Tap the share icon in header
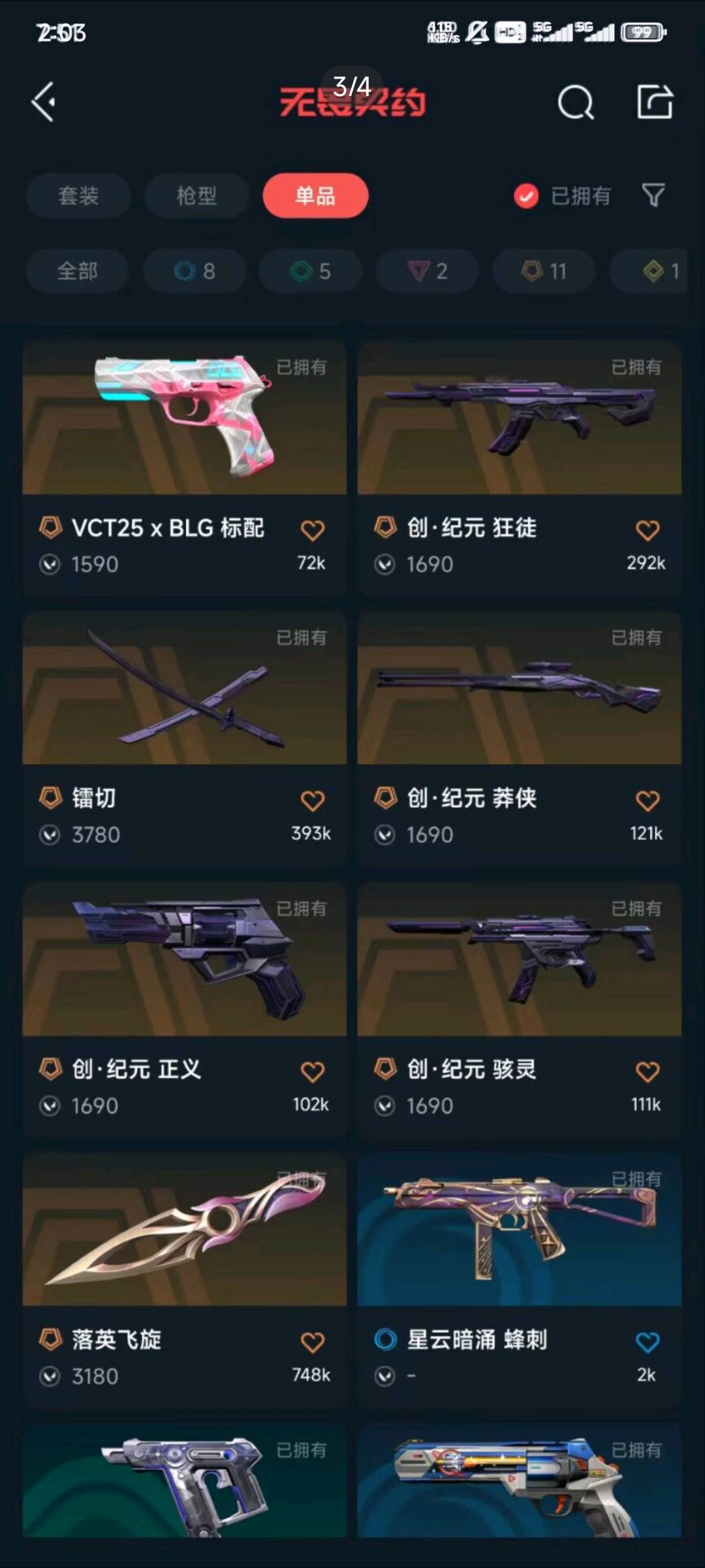 pyautogui.click(x=655, y=102)
